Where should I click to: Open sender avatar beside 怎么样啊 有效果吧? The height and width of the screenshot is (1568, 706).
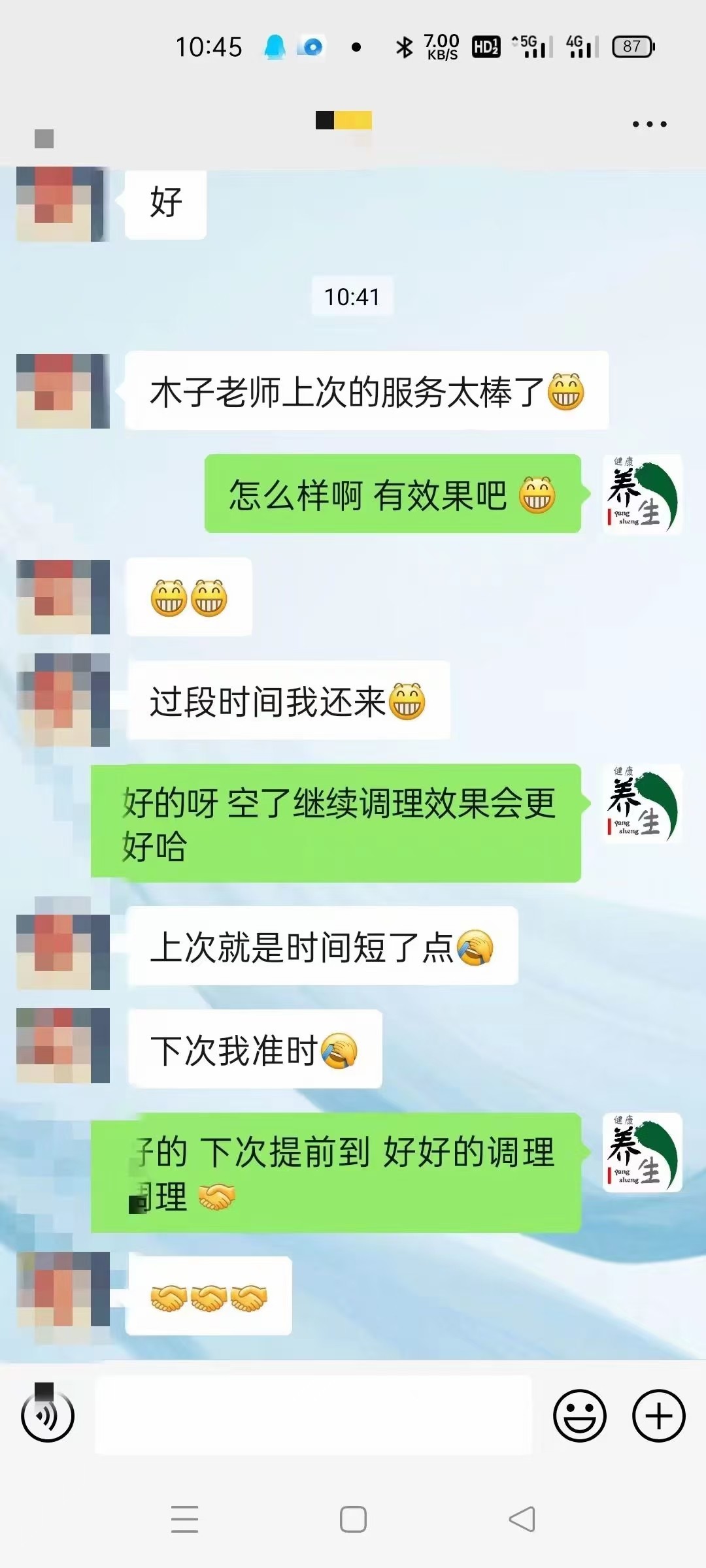pyautogui.click(x=642, y=495)
